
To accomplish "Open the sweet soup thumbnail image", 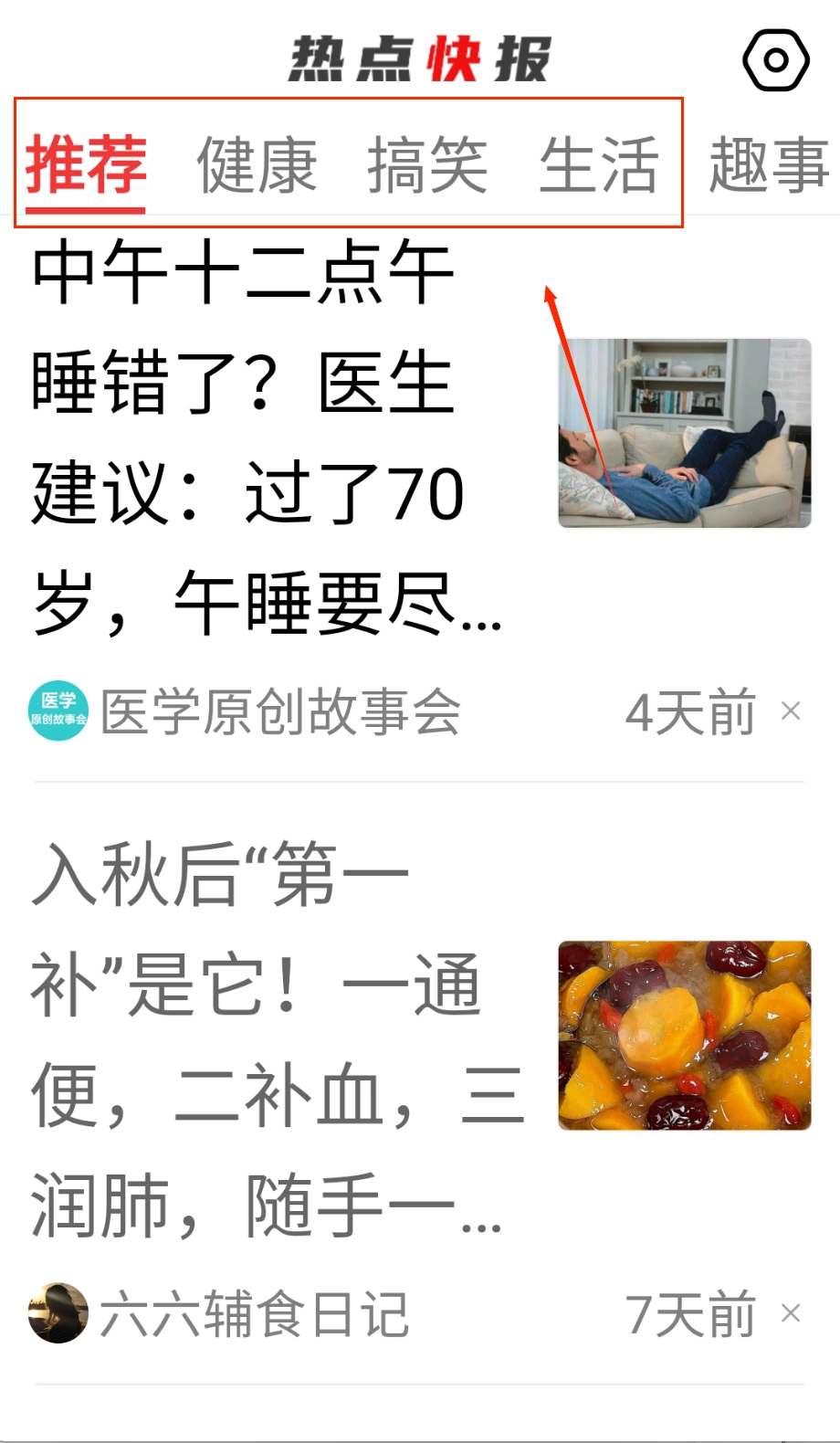I will pos(684,1036).
